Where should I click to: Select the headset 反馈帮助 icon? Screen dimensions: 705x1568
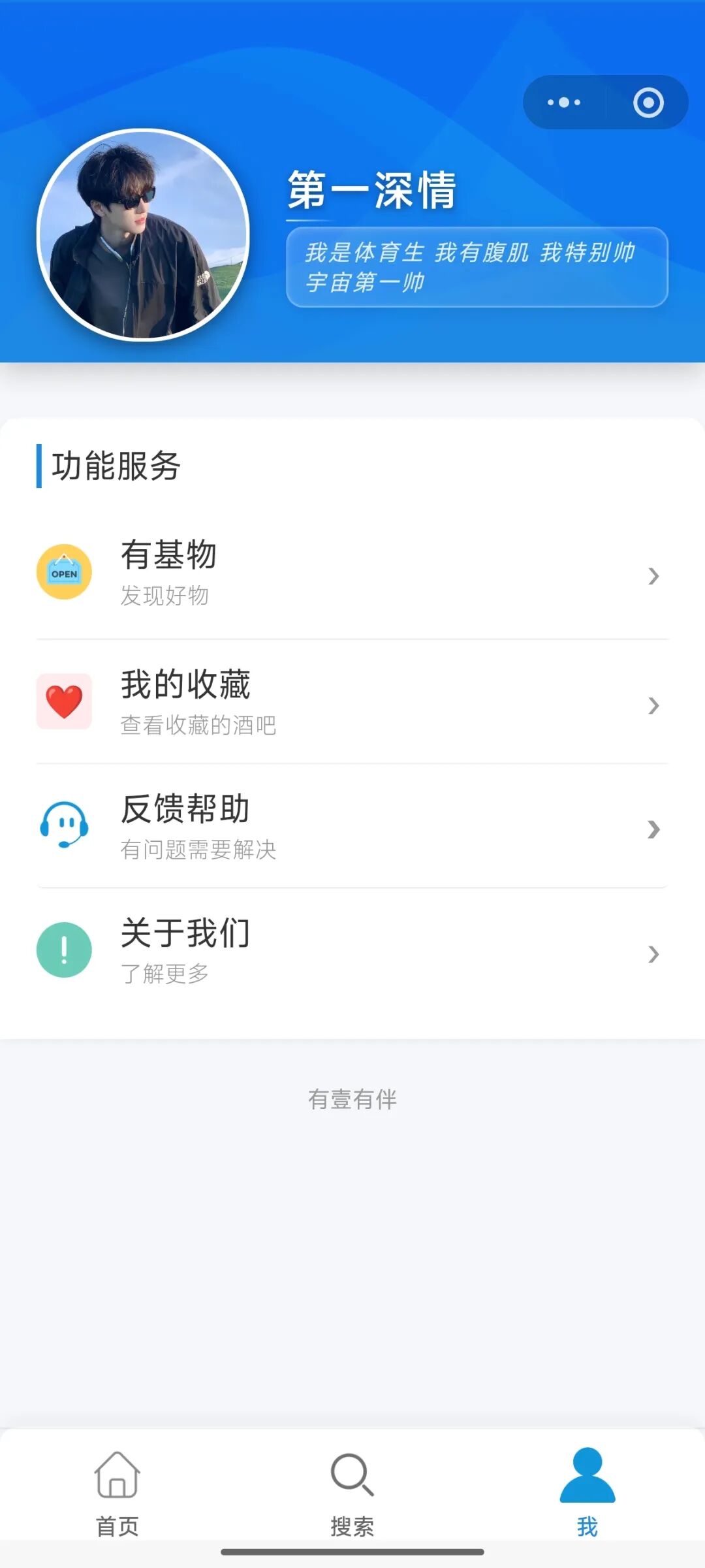tap(64, 824)
